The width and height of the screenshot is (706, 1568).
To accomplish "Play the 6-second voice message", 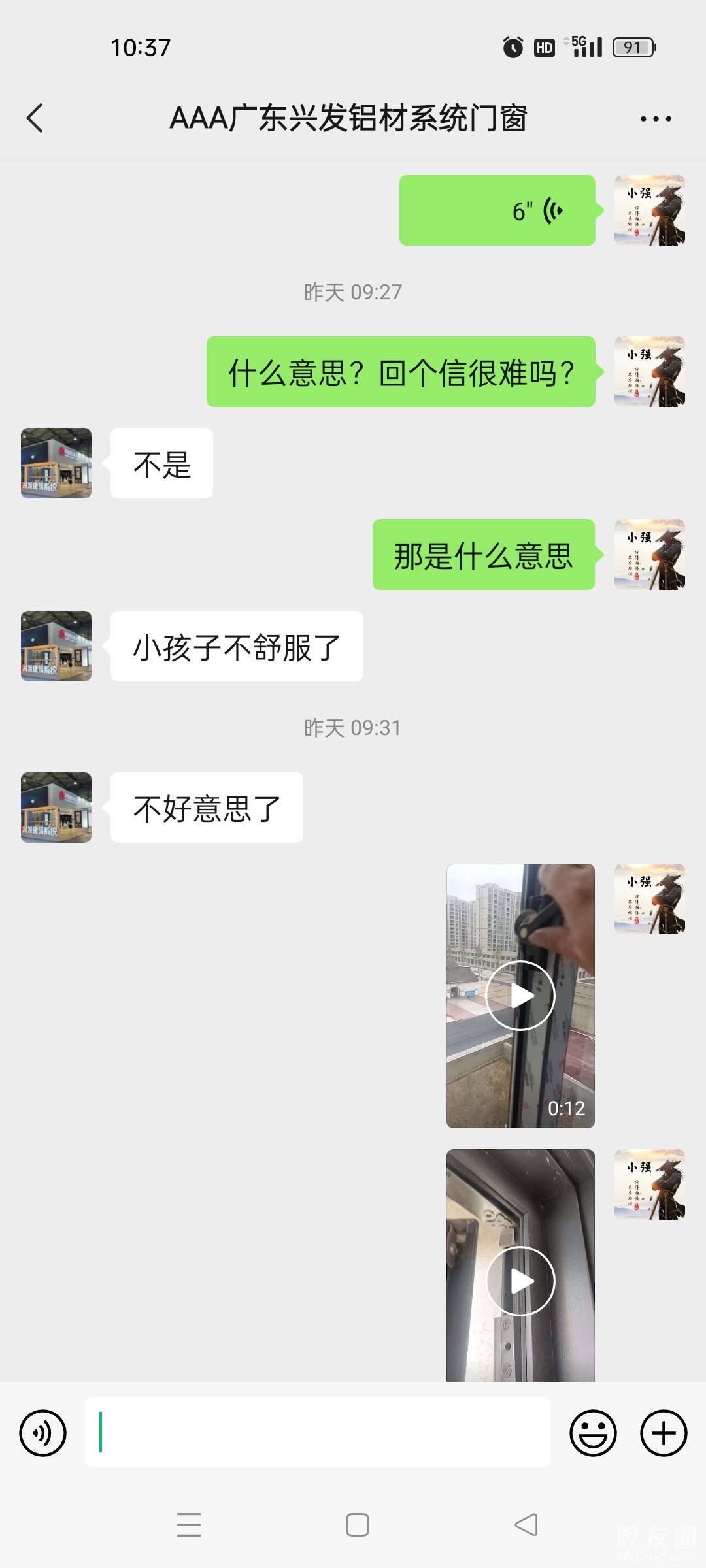I will pyautogui.click(x=497, y=210).
